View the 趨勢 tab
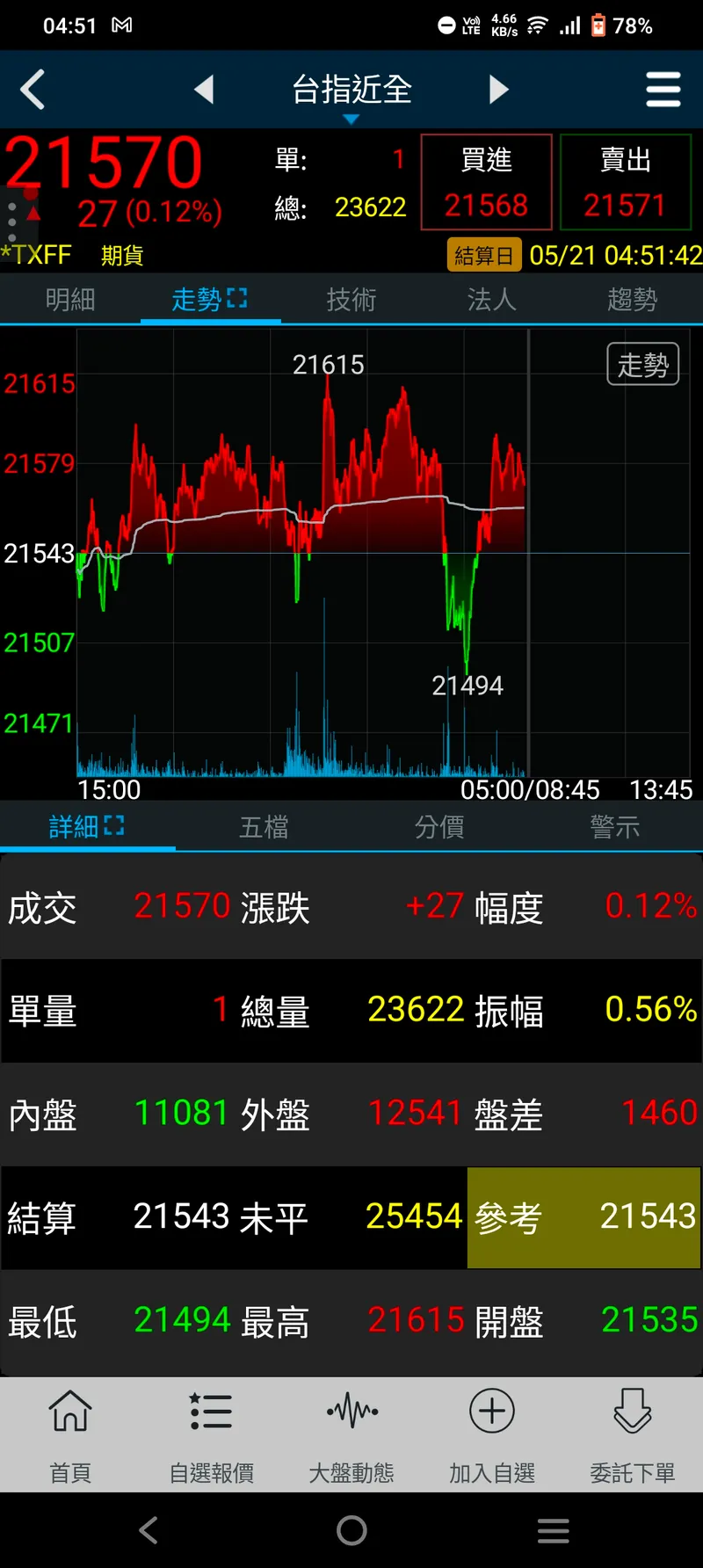The image size is (703, 1568). 632,300
